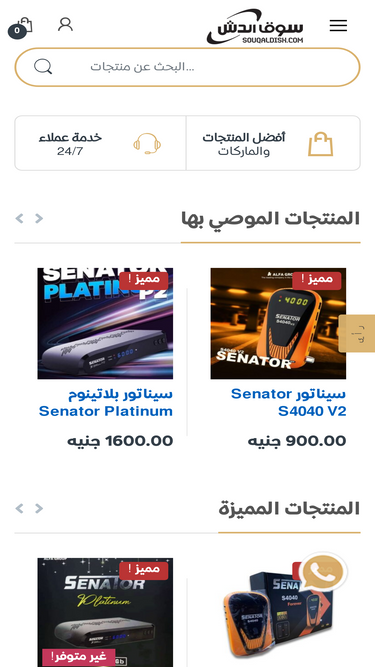The image size is (375, 667).
Task: Open the user account icon
Action: pyautogui.click(x=65, y=24)
